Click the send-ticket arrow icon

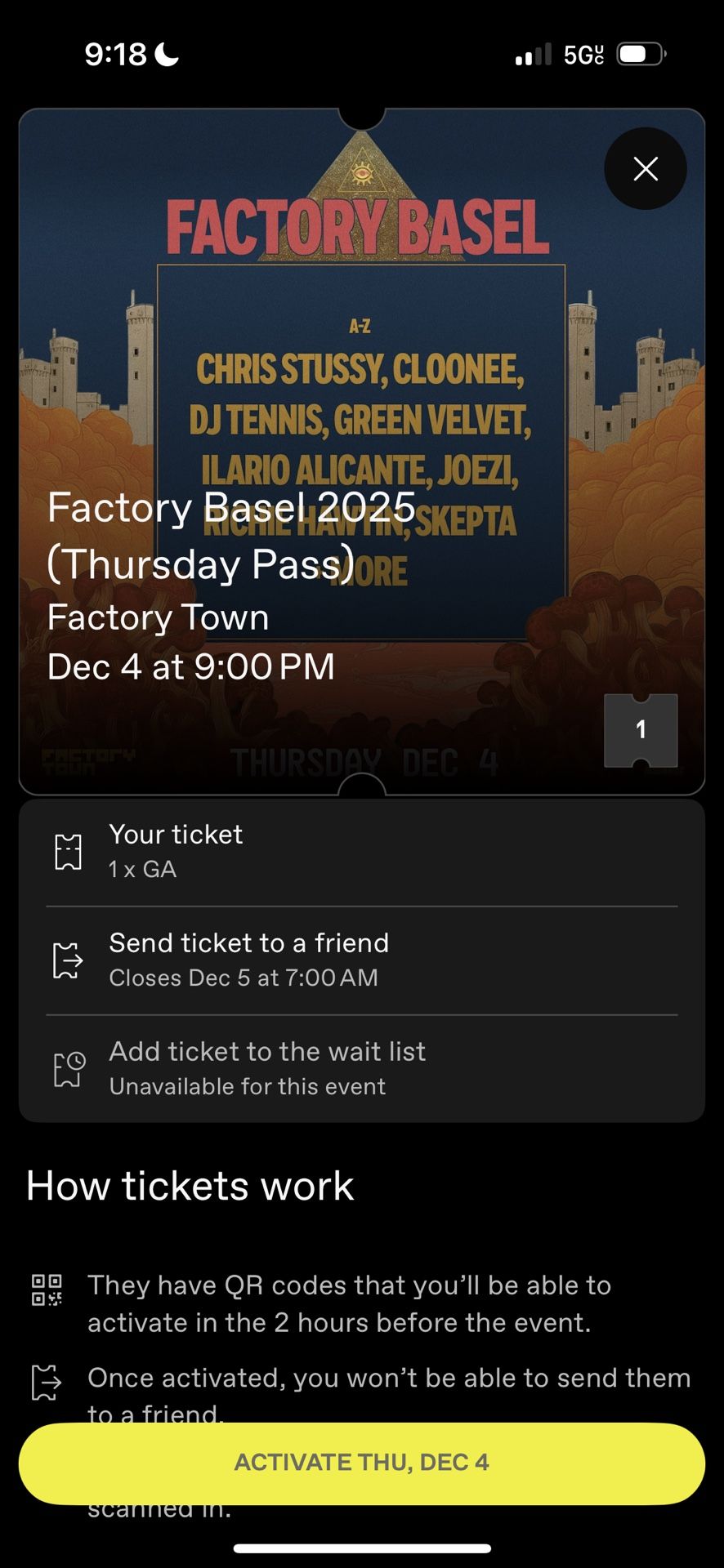69,960
